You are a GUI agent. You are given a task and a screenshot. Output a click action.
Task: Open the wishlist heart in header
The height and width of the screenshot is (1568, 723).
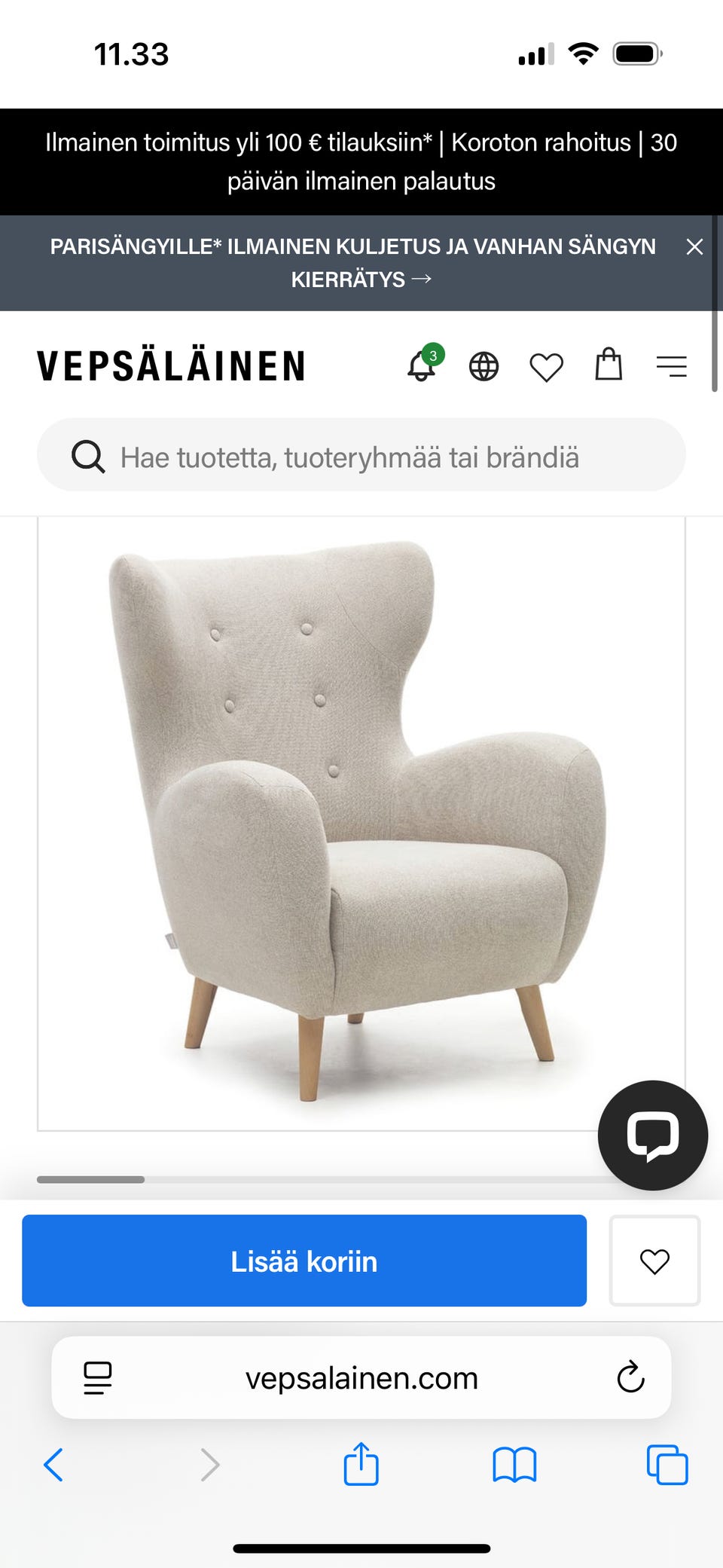tap(547, 367)
